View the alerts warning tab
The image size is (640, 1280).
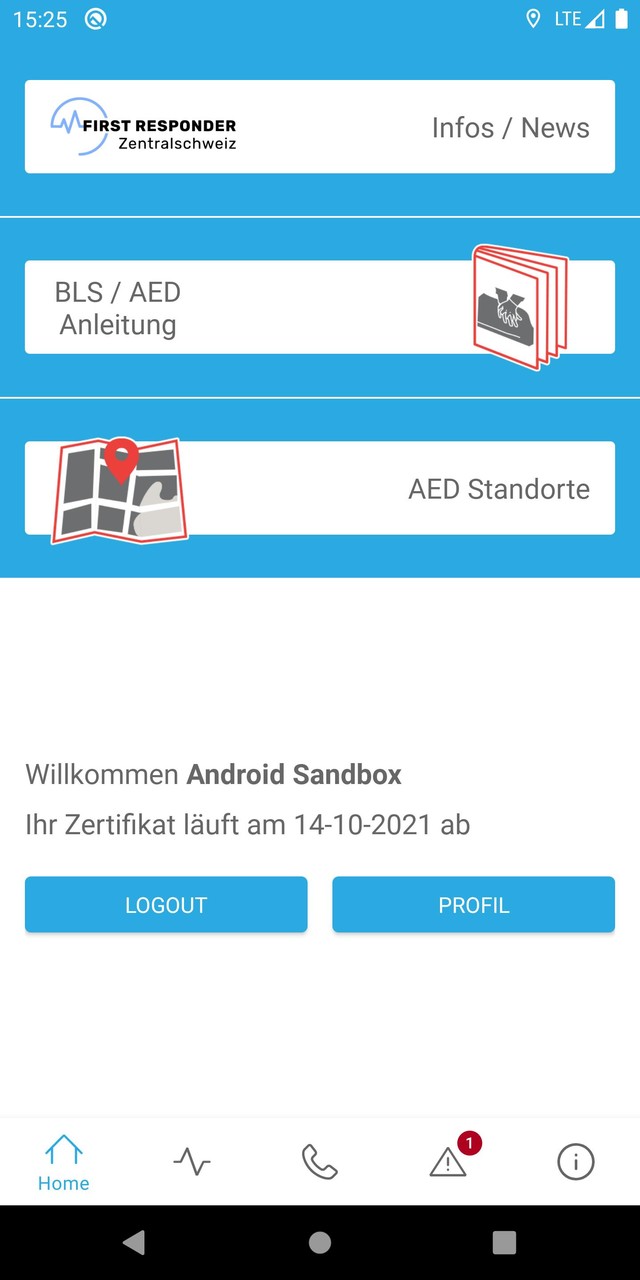(x=448, y=1162)
